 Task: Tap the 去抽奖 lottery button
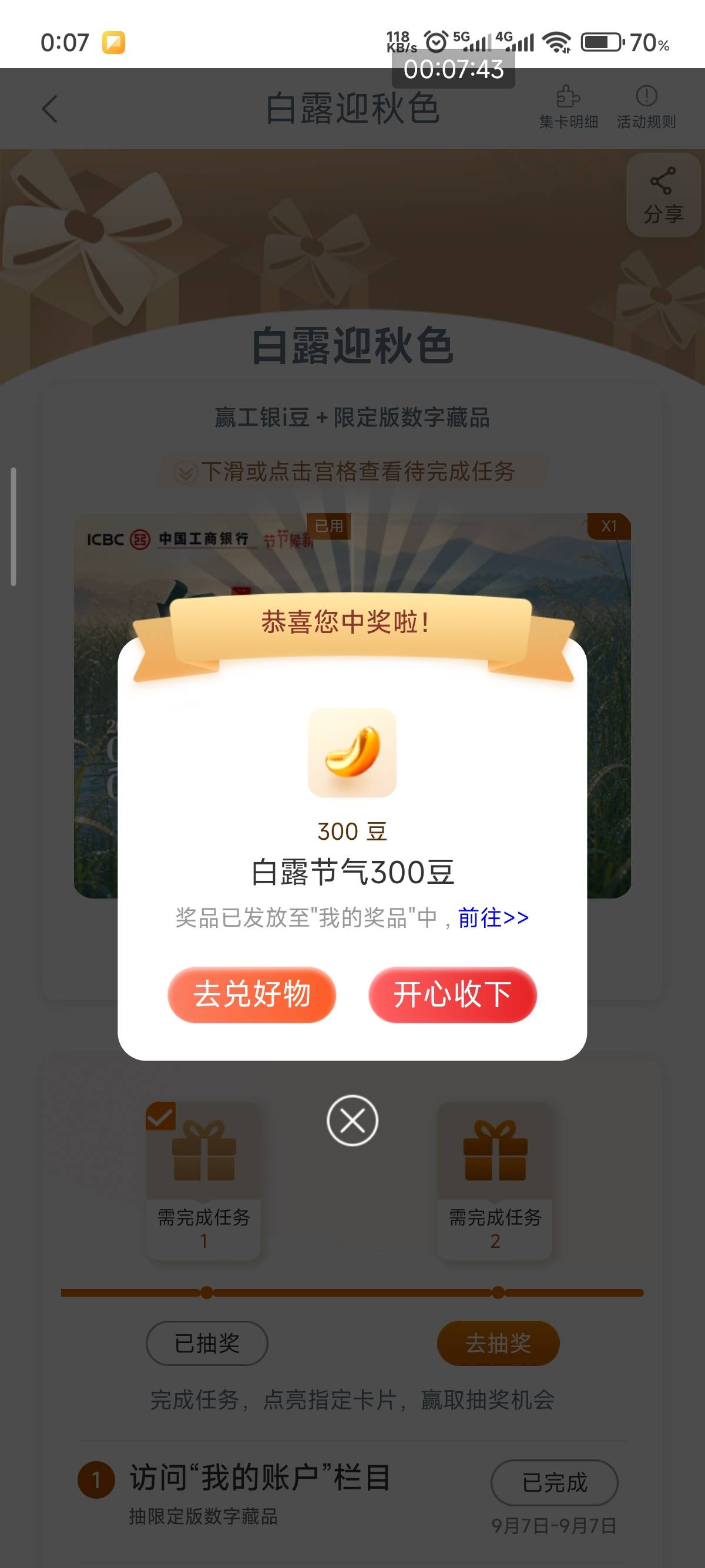(x=498, y=1342)
